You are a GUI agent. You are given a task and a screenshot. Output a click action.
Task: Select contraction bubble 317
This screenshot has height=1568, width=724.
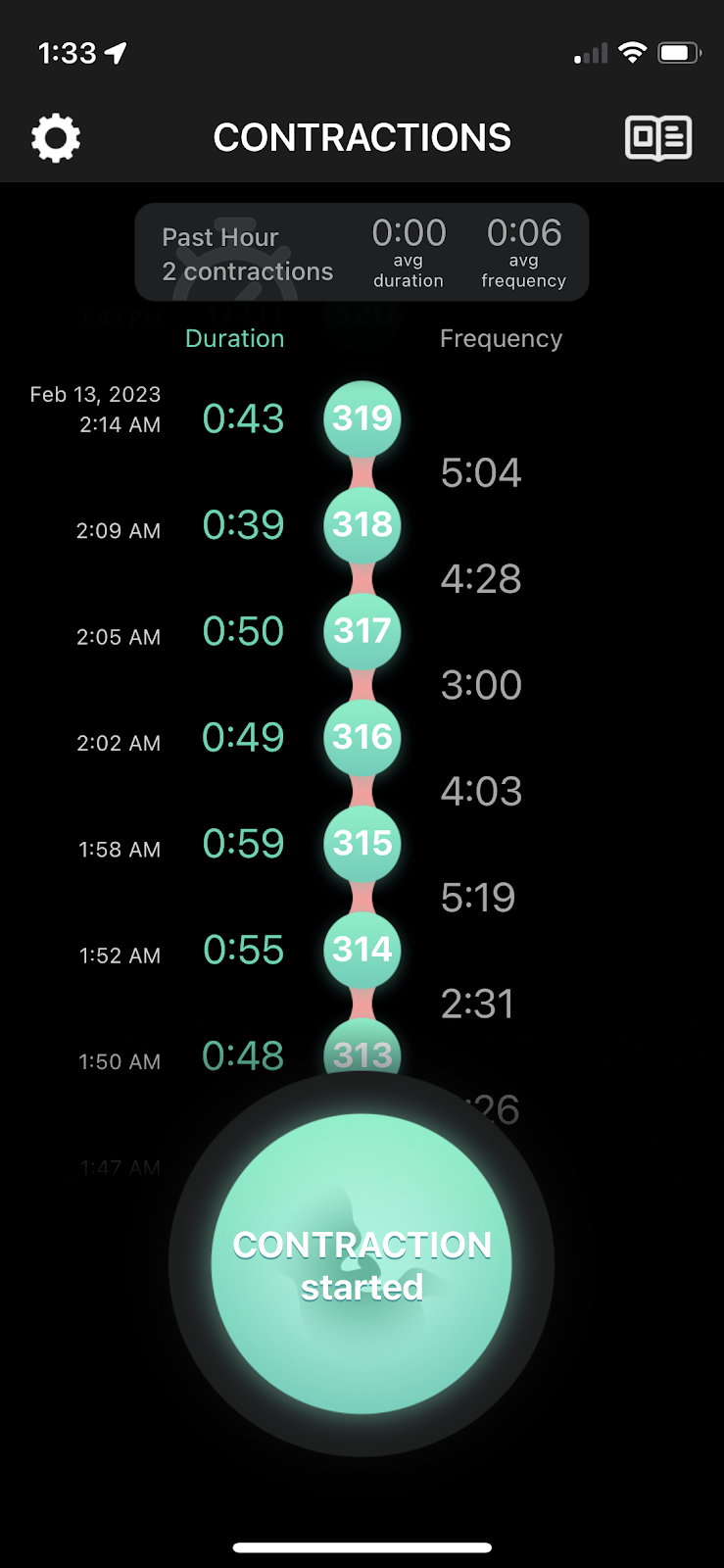(362, 631)
